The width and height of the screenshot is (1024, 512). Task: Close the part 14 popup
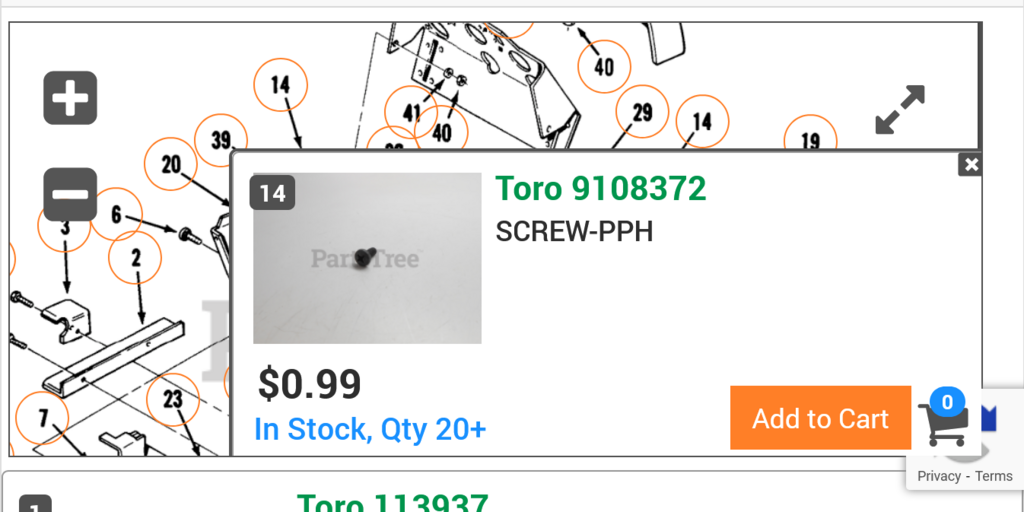(970, 165)
